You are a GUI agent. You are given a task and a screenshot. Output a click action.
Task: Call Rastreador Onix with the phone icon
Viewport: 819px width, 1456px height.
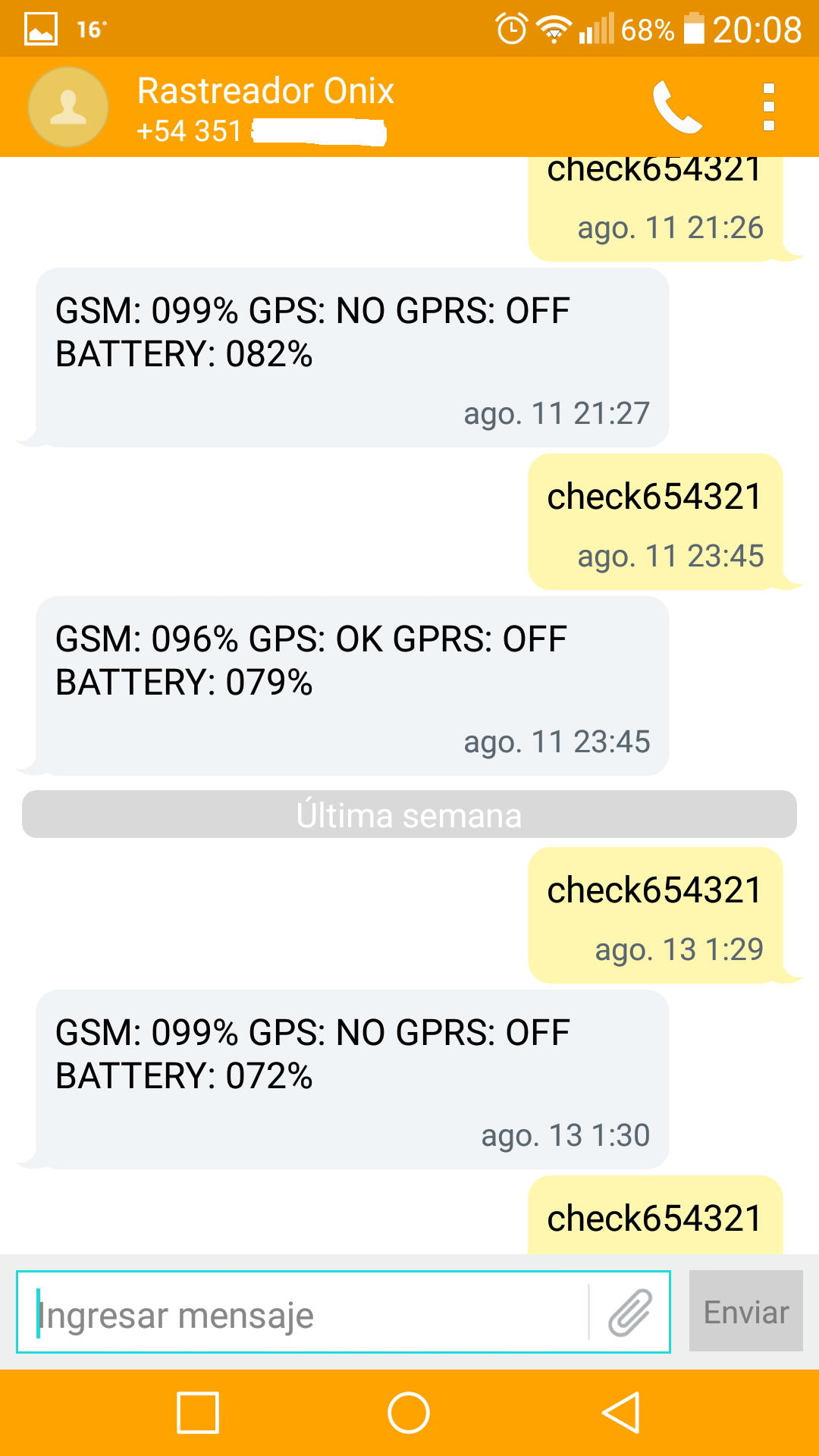point(677,107)
